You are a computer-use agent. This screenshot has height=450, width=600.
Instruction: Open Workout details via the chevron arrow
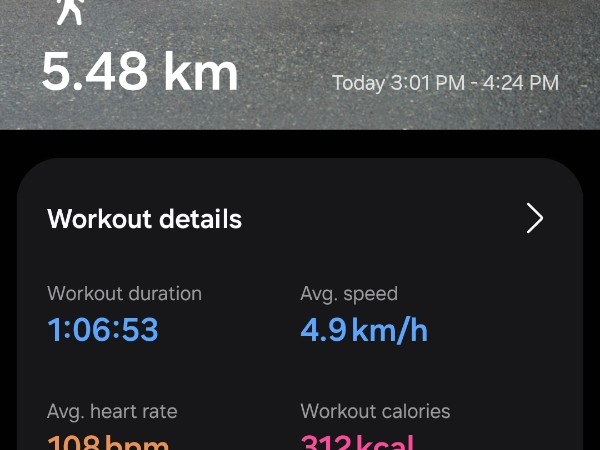point(535,219)
